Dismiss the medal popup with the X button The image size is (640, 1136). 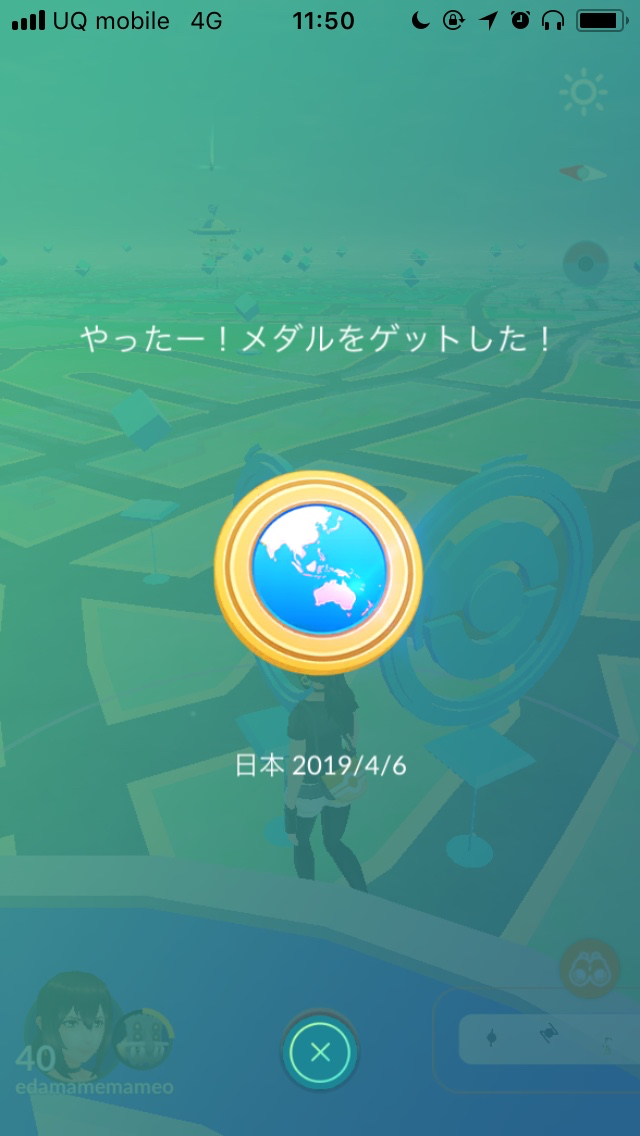point(320,1051)
